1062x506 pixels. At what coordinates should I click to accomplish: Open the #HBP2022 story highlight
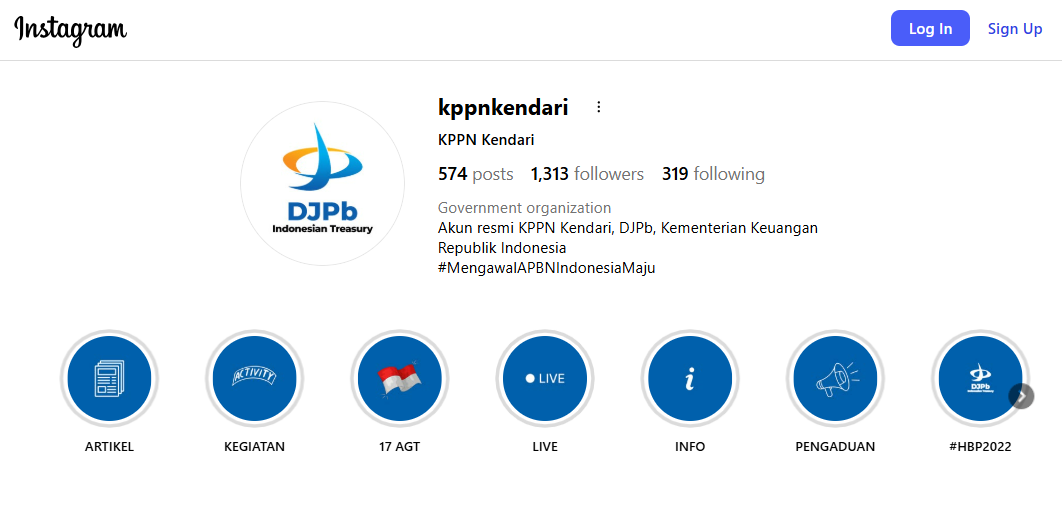click(978, 379)
